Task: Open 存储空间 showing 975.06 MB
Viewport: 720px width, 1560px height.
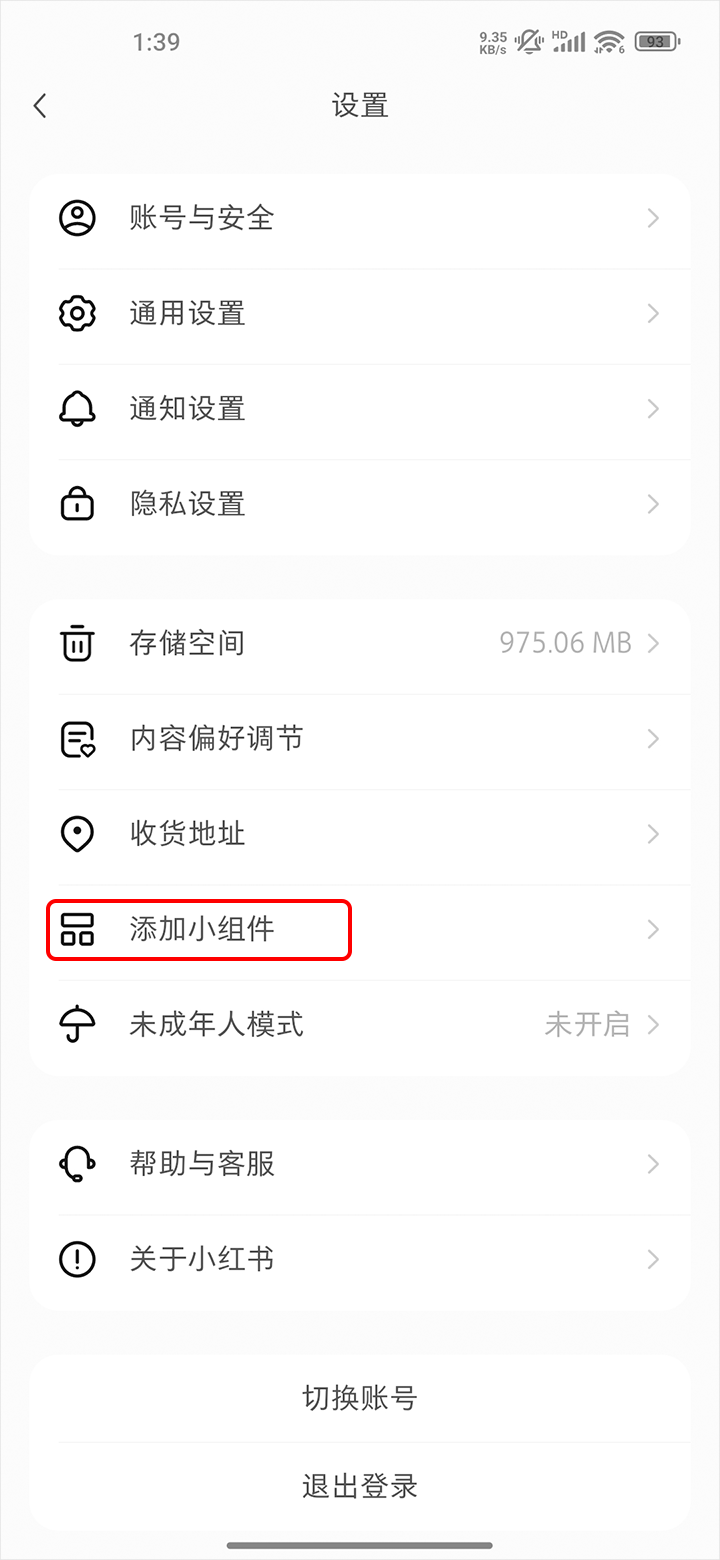Action: (x=360, y=643)
